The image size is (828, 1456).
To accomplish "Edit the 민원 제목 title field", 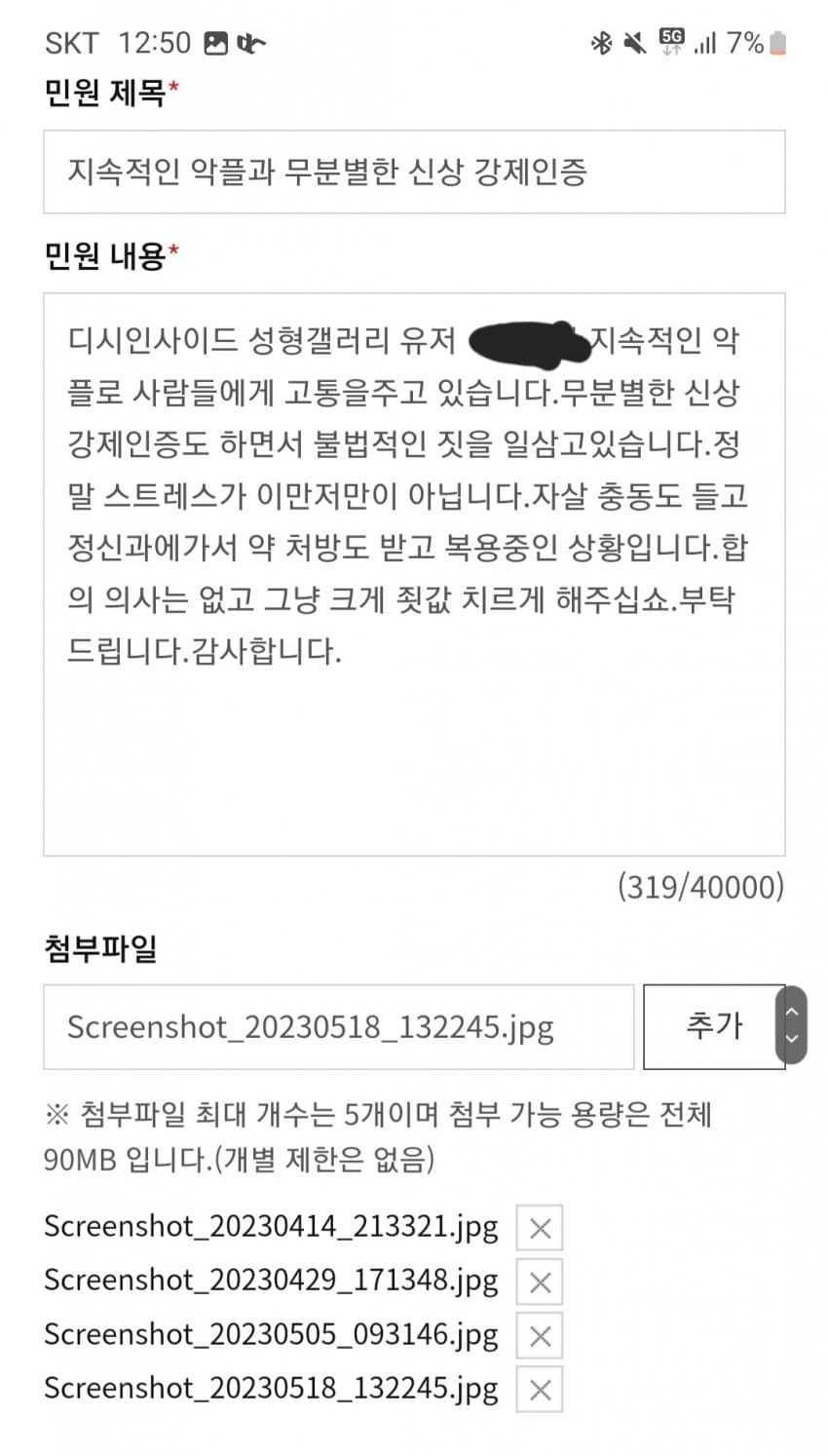I will 414,172.
